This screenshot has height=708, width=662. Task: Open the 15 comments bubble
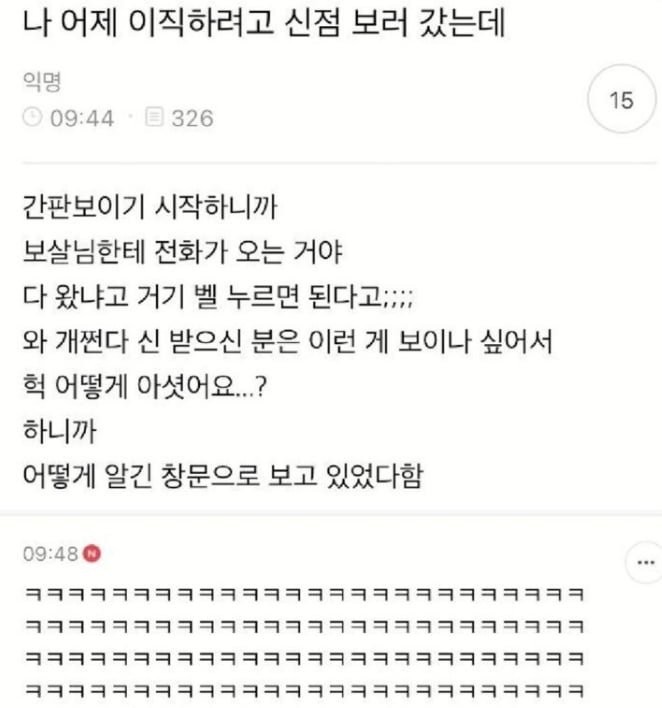coord(621,100)
